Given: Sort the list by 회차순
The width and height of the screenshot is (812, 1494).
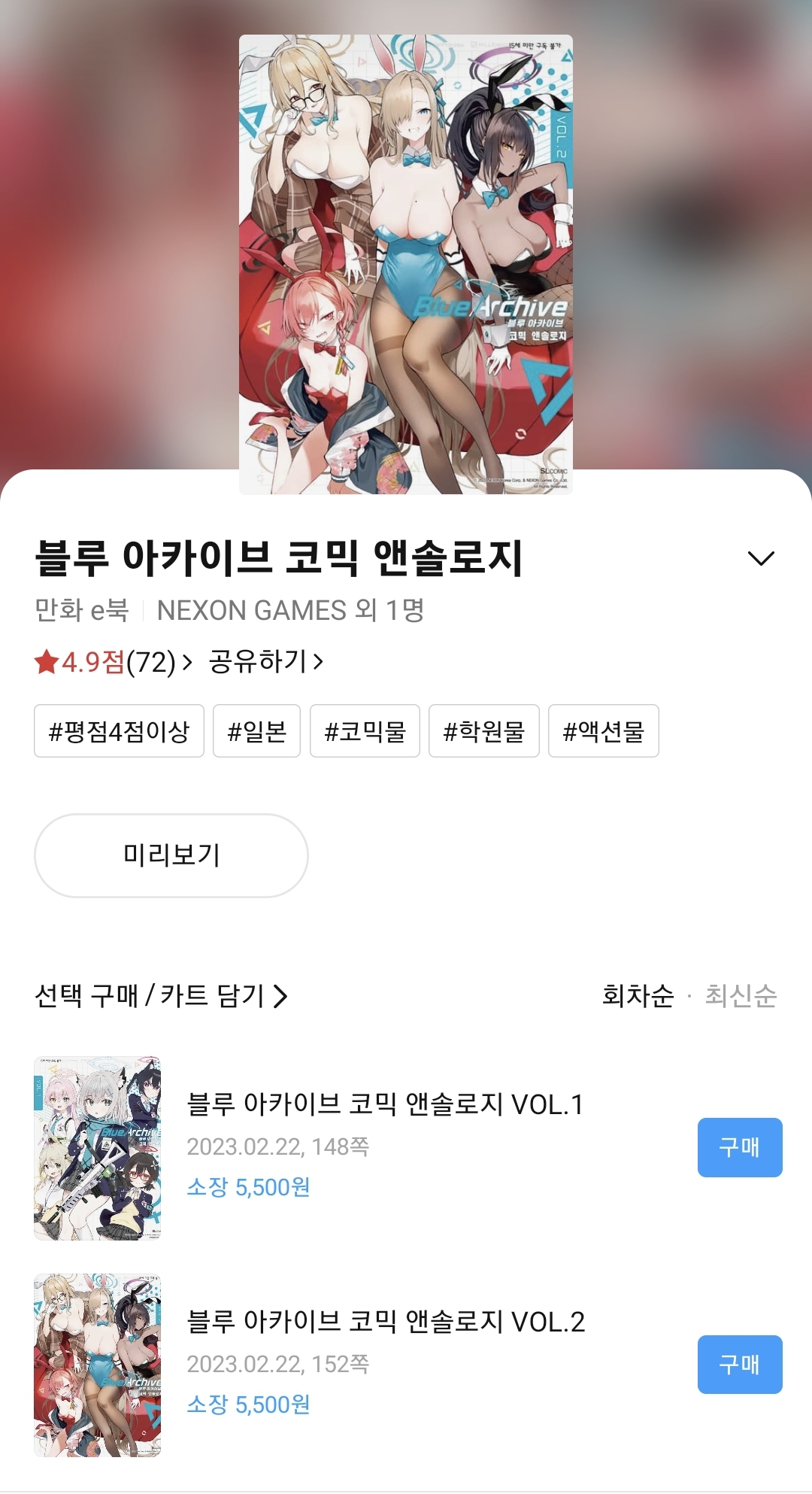Looking at the screenshot, I should coord(638,996).
